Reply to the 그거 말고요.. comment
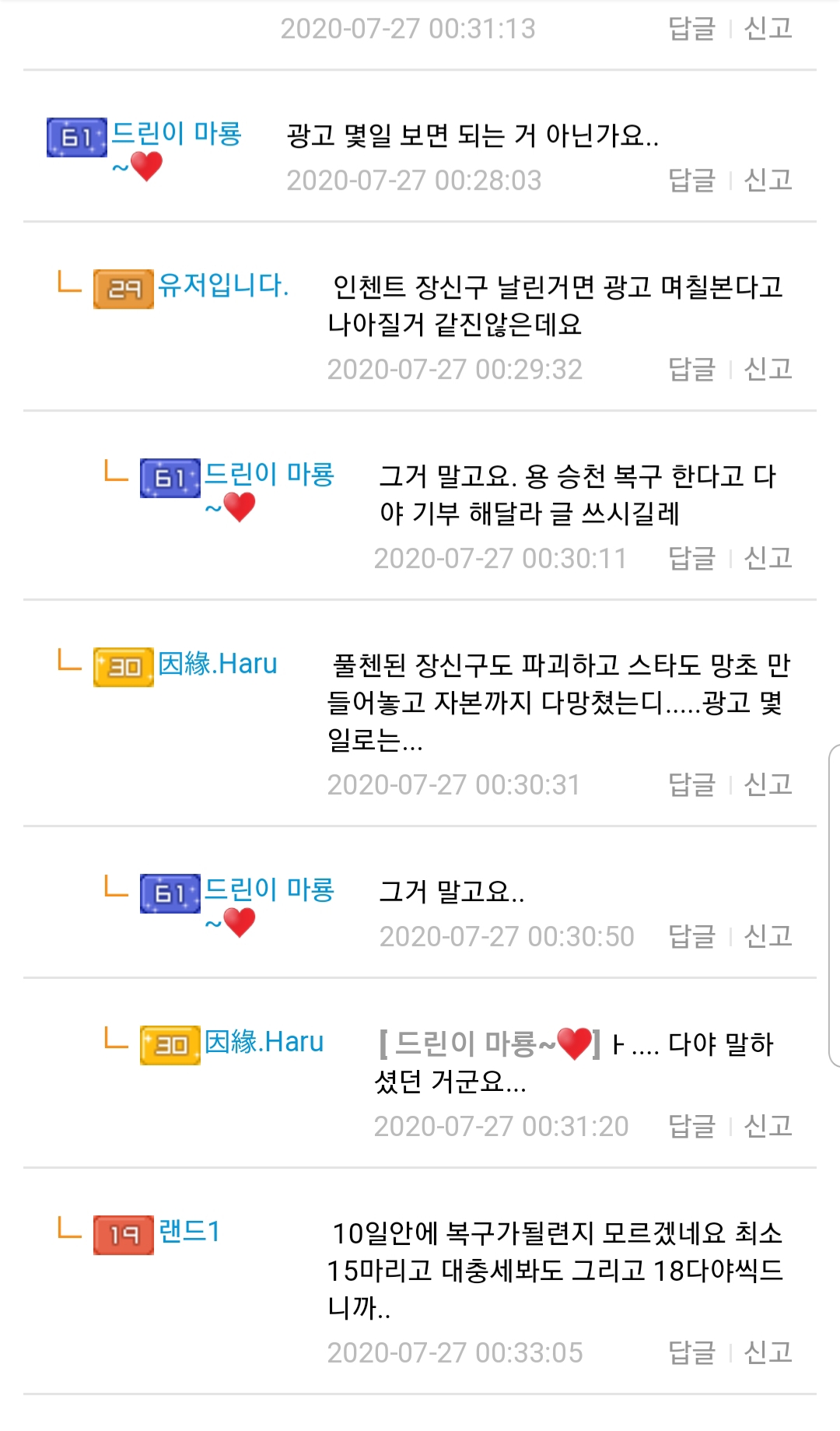This screenshot has width=840, height=1431. point(691,936)
